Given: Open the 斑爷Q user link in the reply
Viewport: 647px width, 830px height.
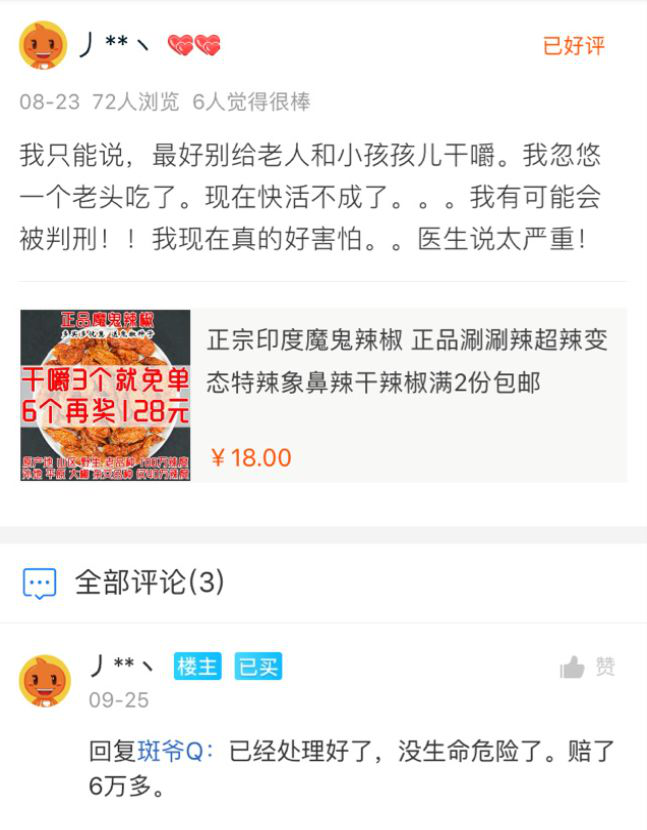Looking at the screenshot, I should click(x=175, y=752).
